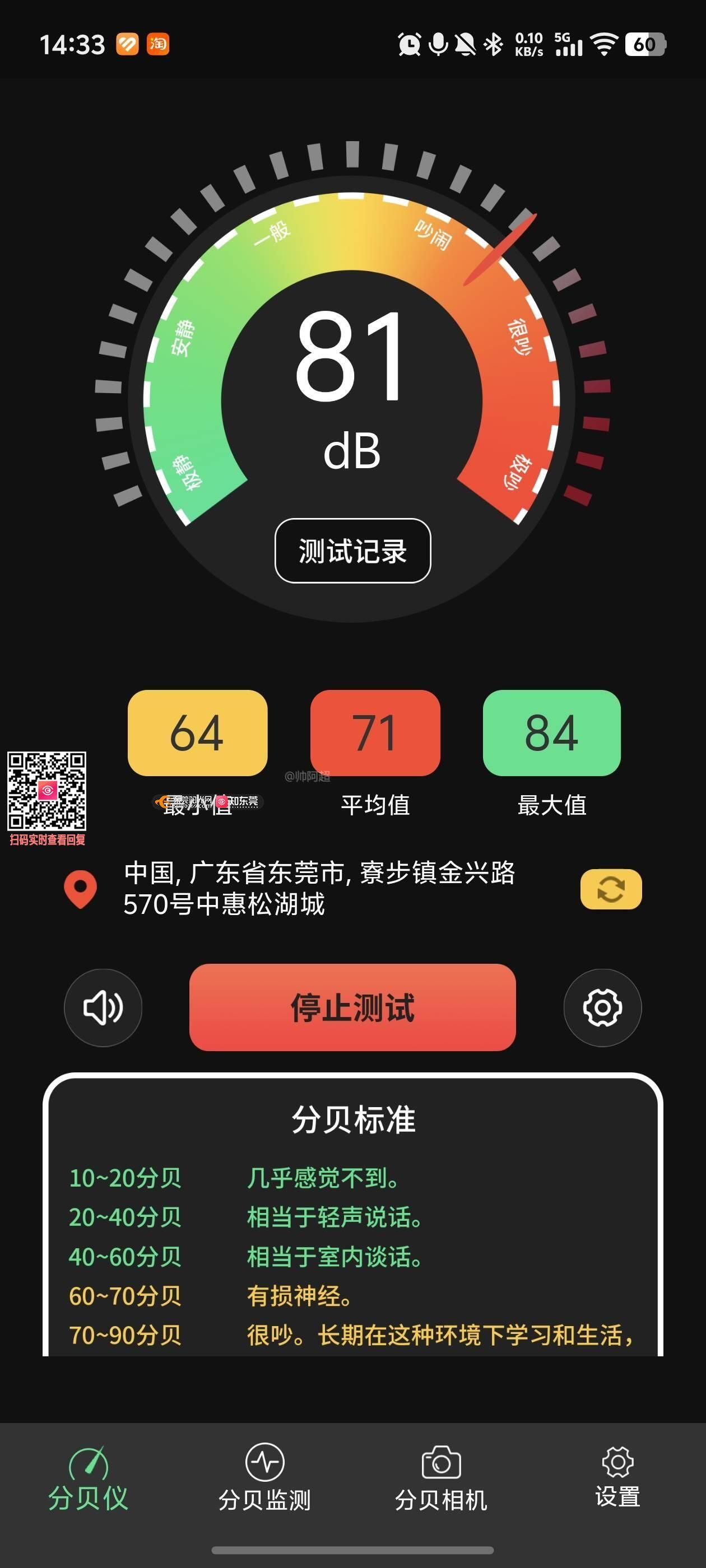Open the gear settings beside 停止测试
The height and width of the screenshot is (1568, 706).
coord(602,1007)
